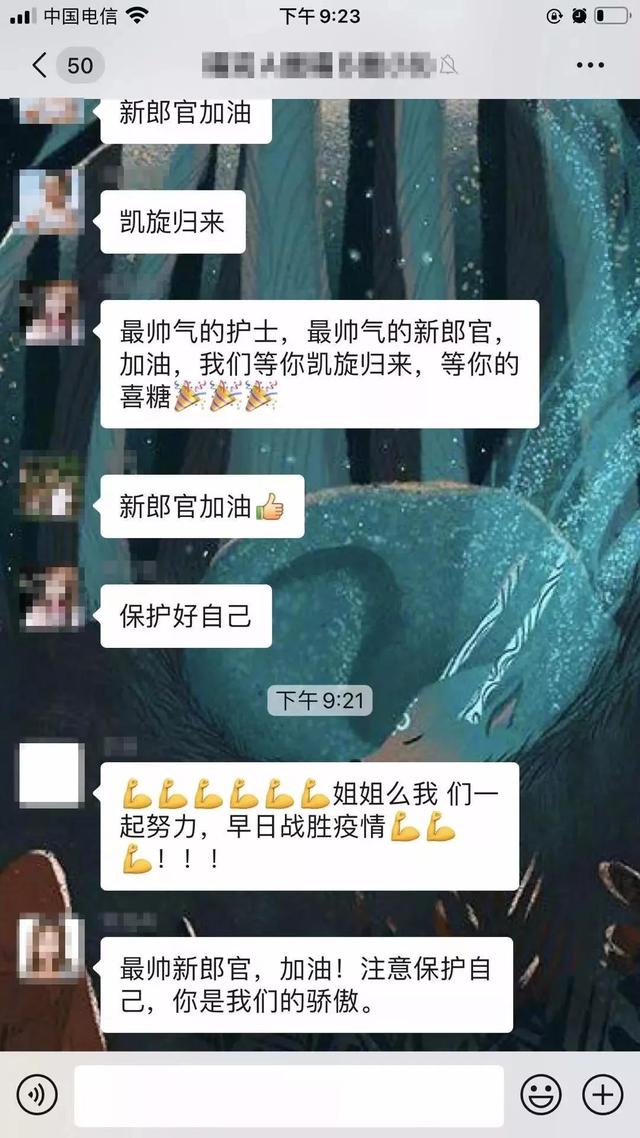Go back to the chat list
This screenshot has height=1138, width=640.
click(40, 66)
